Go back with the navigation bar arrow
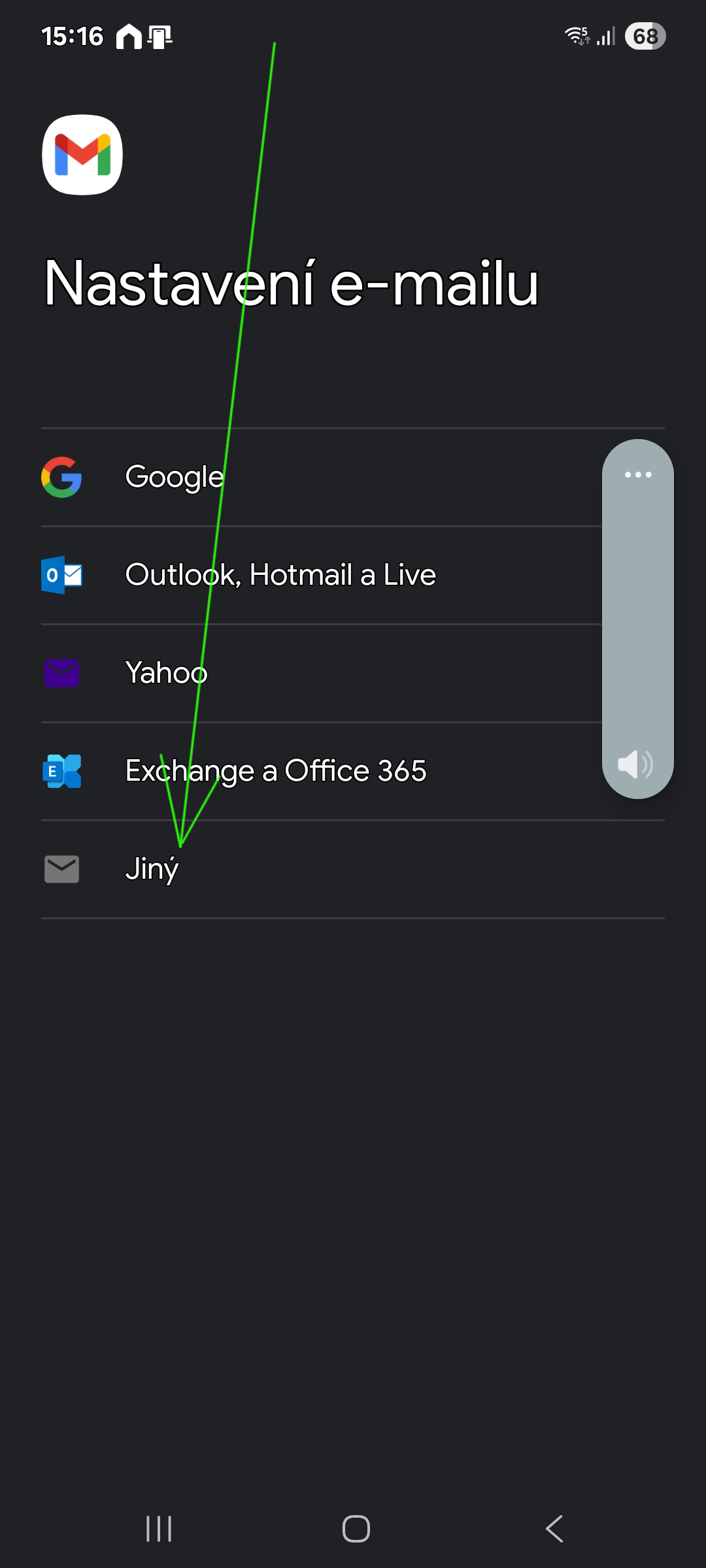This screenshot has width=706, height=1568. pyautogui.click(x=554, y=1529)
